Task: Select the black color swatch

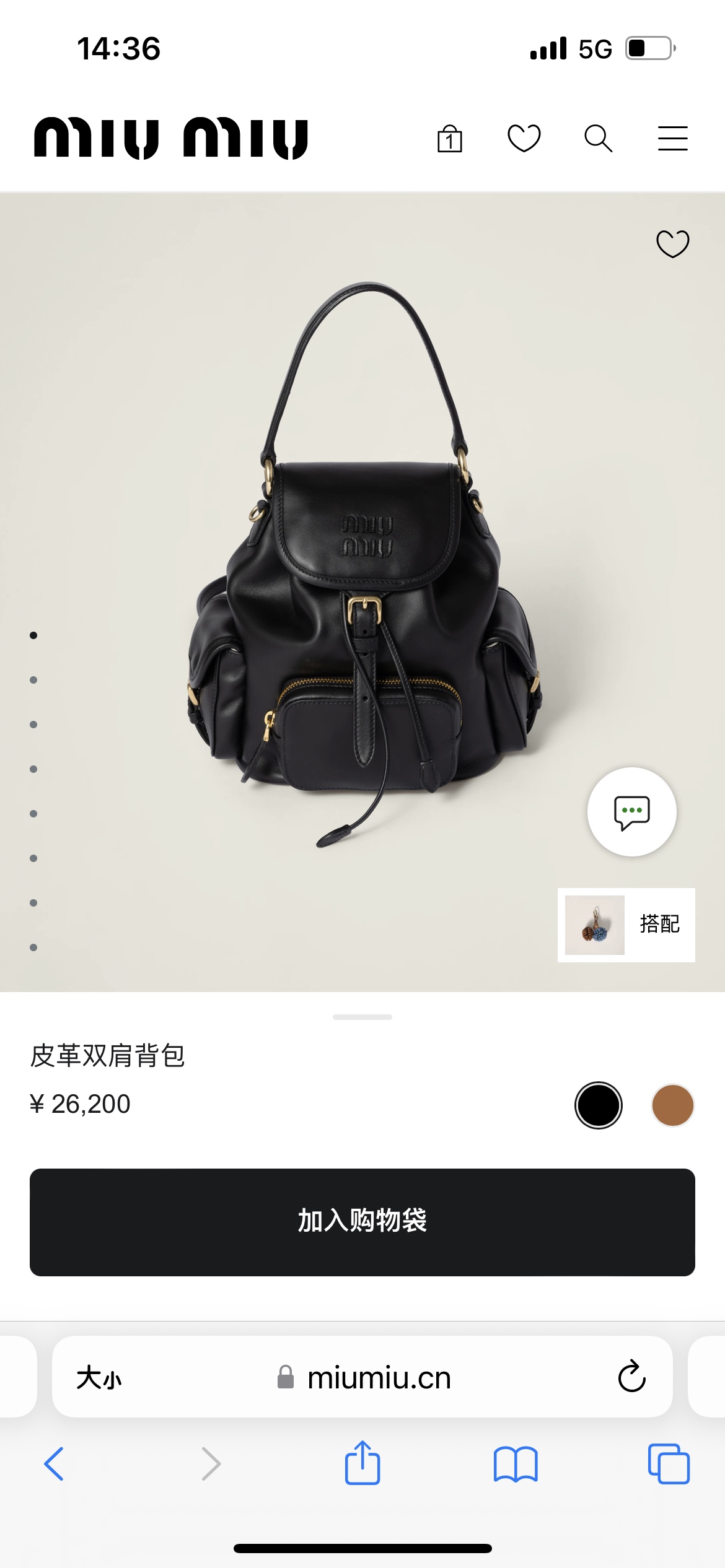Action: point(598,1105)
